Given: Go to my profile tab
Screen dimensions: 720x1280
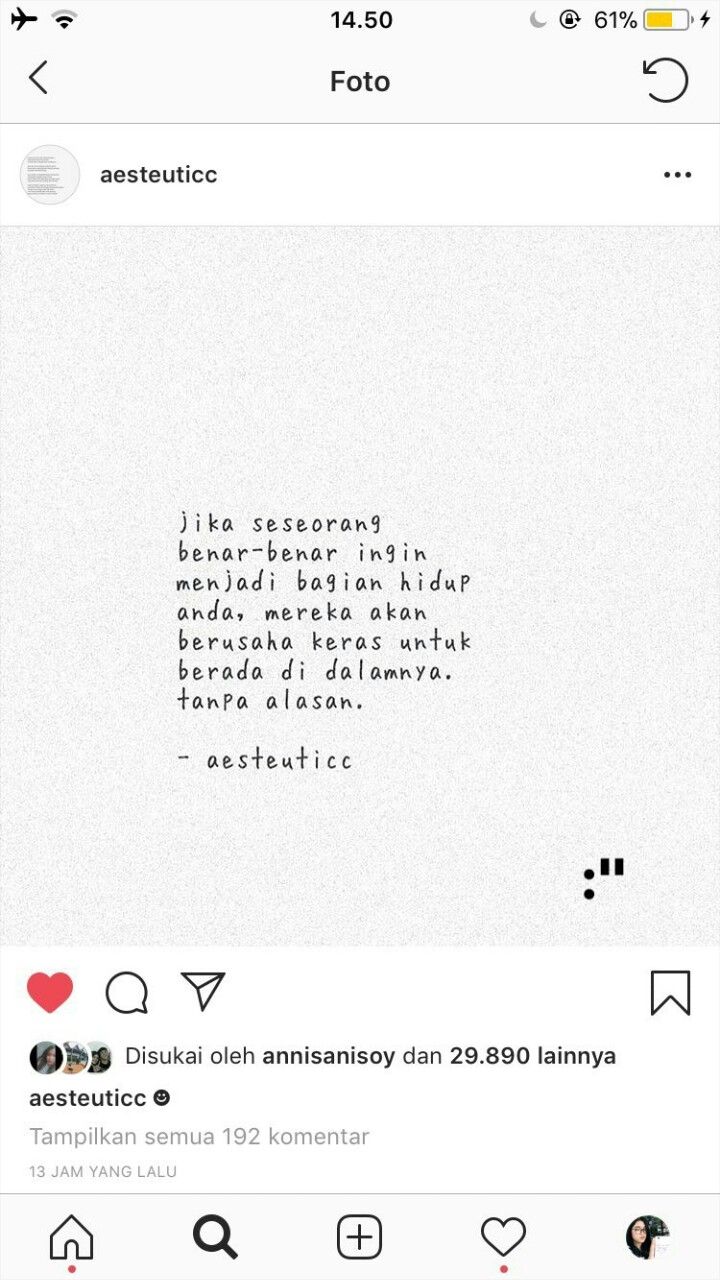Looking at the screenshot, I should click(647, 1238).
